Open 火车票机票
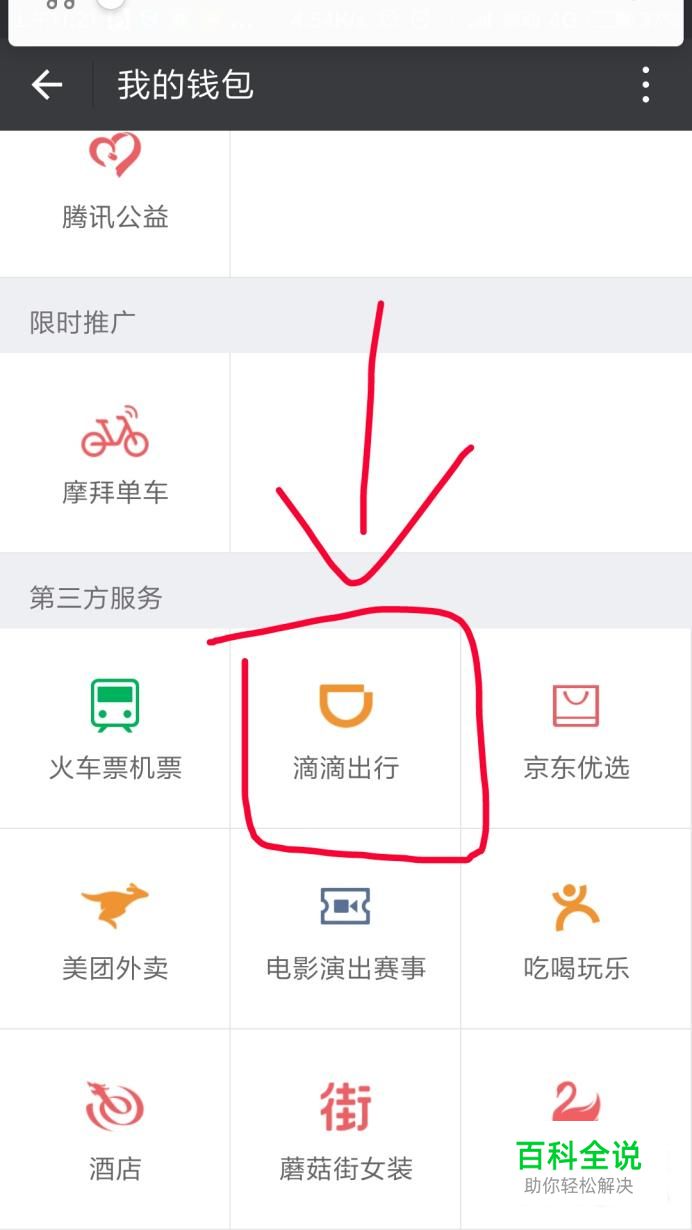Viewport: 692px width, 1230px height. point(115,728)
